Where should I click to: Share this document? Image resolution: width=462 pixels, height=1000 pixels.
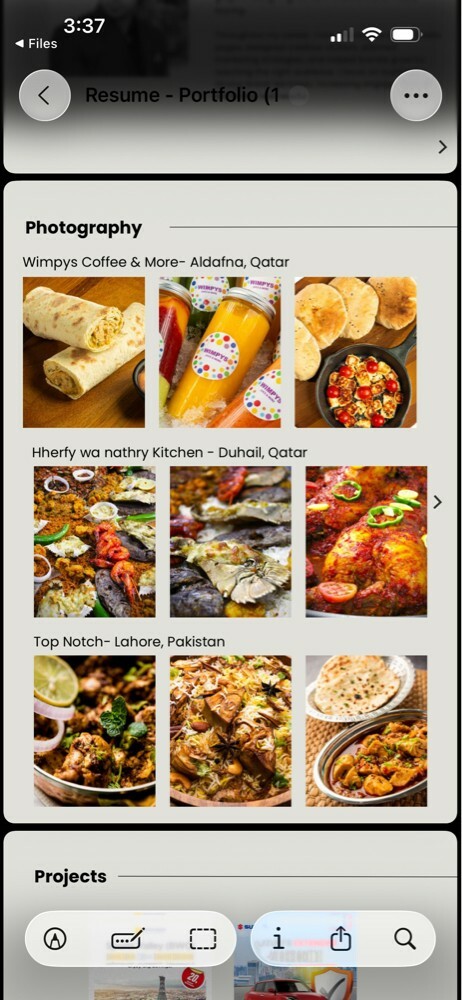point(341,939)
